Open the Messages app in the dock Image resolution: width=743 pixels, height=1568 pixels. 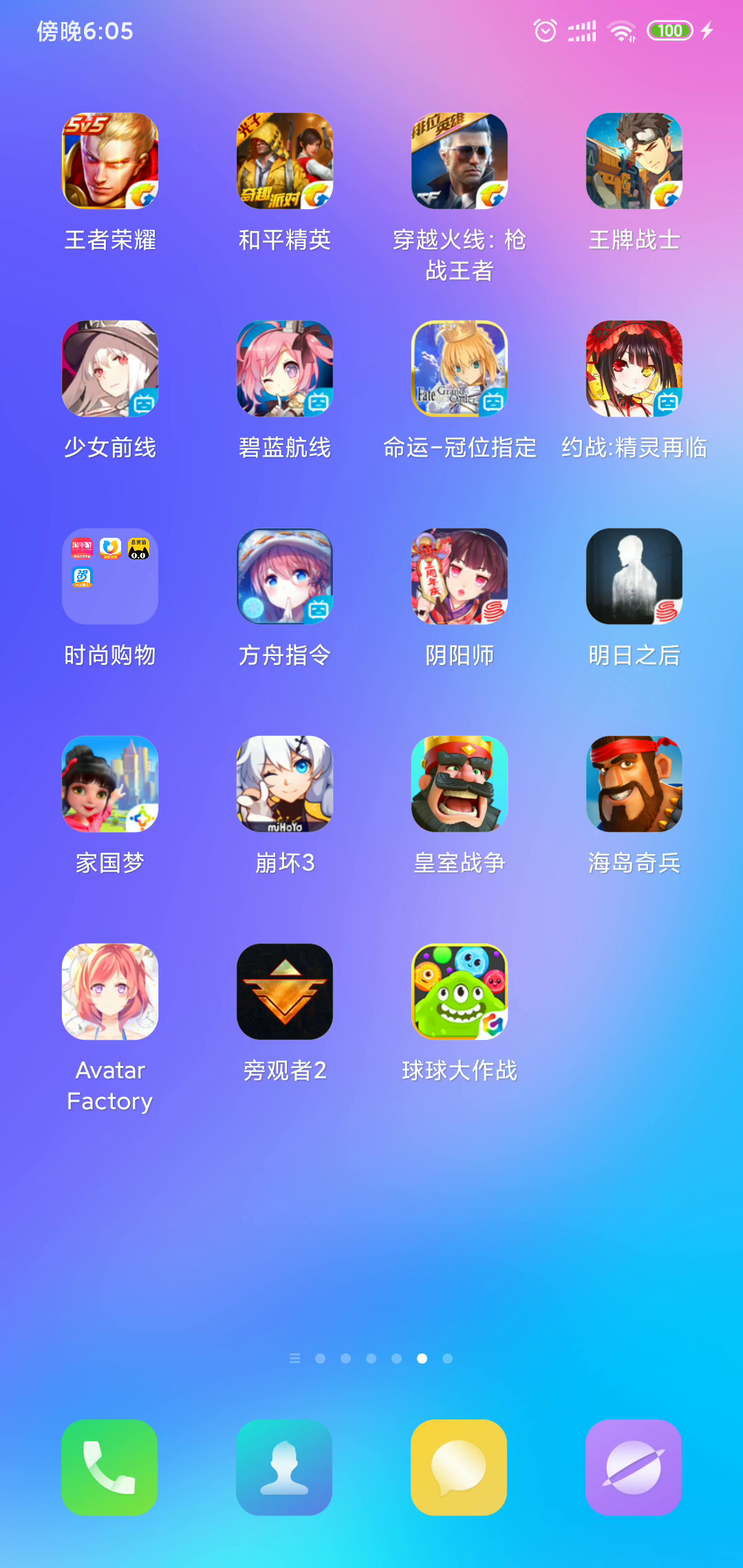pos(460,1468)
